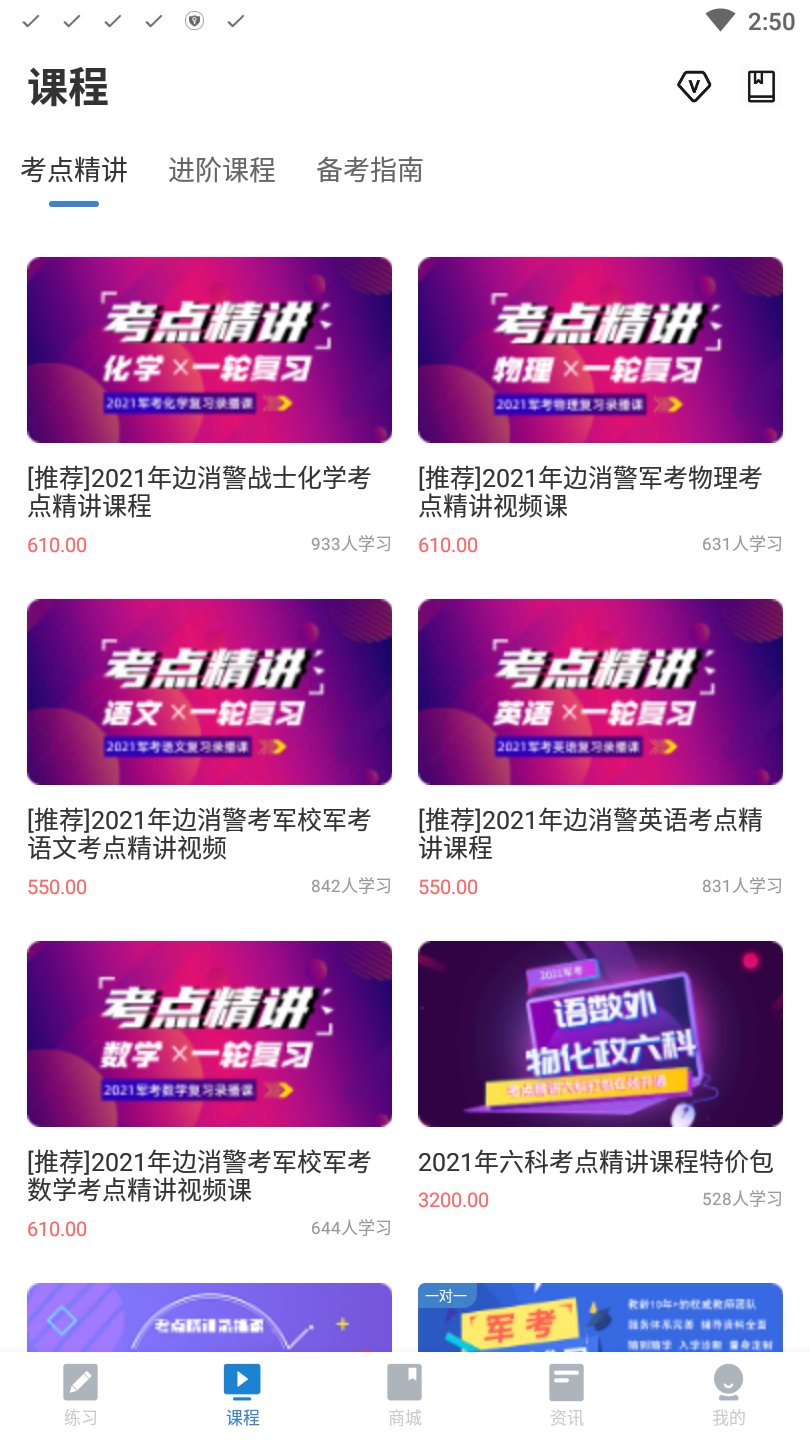
Task: Open the VIP diamond icon
Action: pyautogui.click(x=693, y=87)
